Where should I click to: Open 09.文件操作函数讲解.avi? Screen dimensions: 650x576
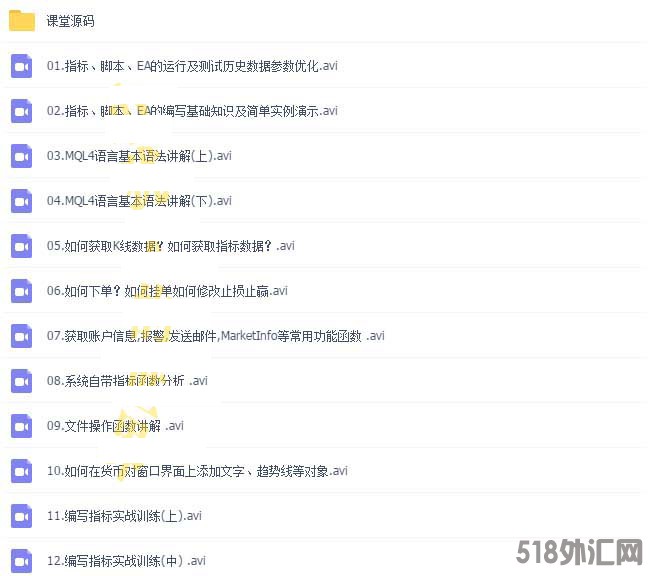point(115,426)
